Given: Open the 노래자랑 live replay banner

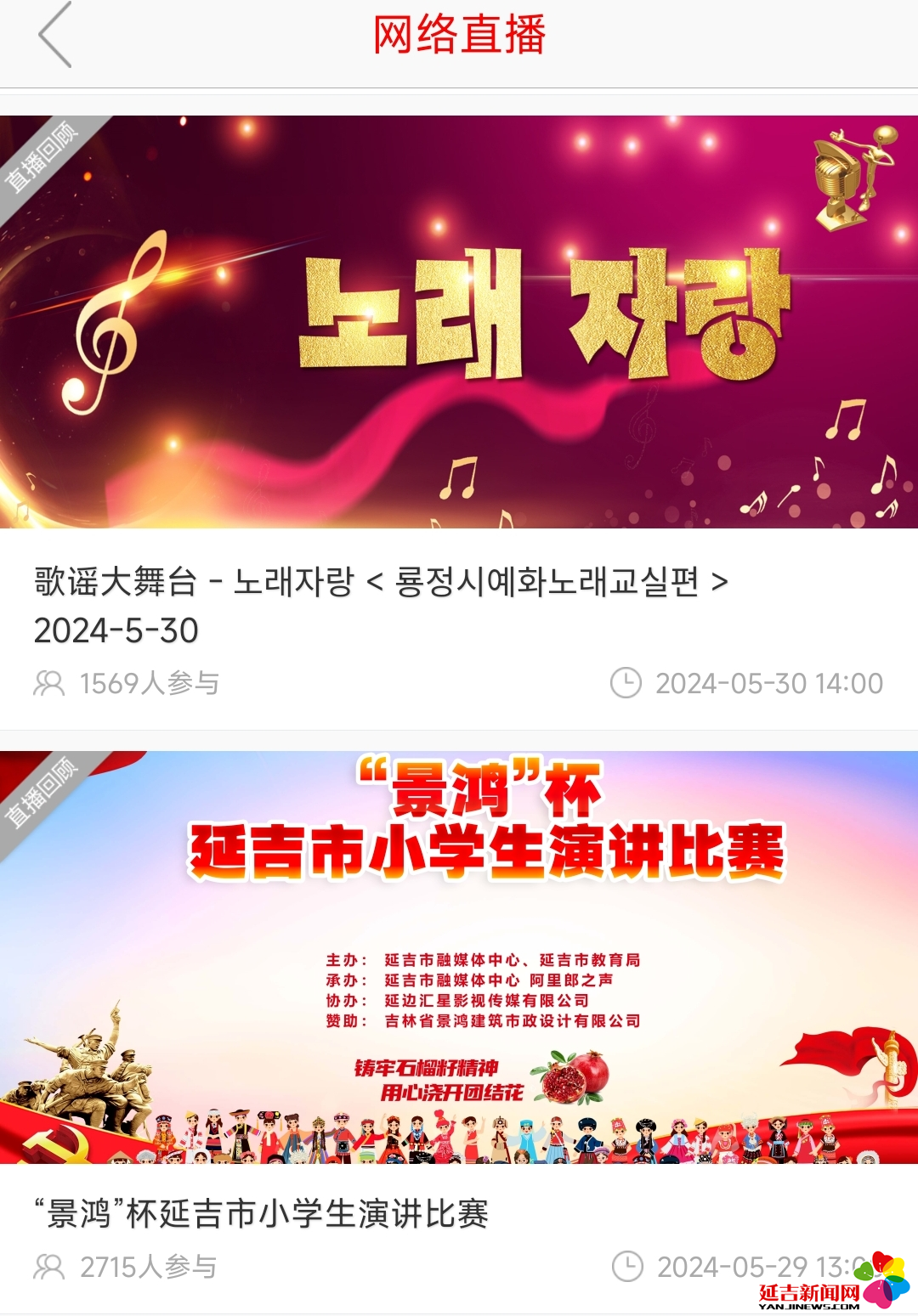Looking at the screenshot, I should [459, 321].
